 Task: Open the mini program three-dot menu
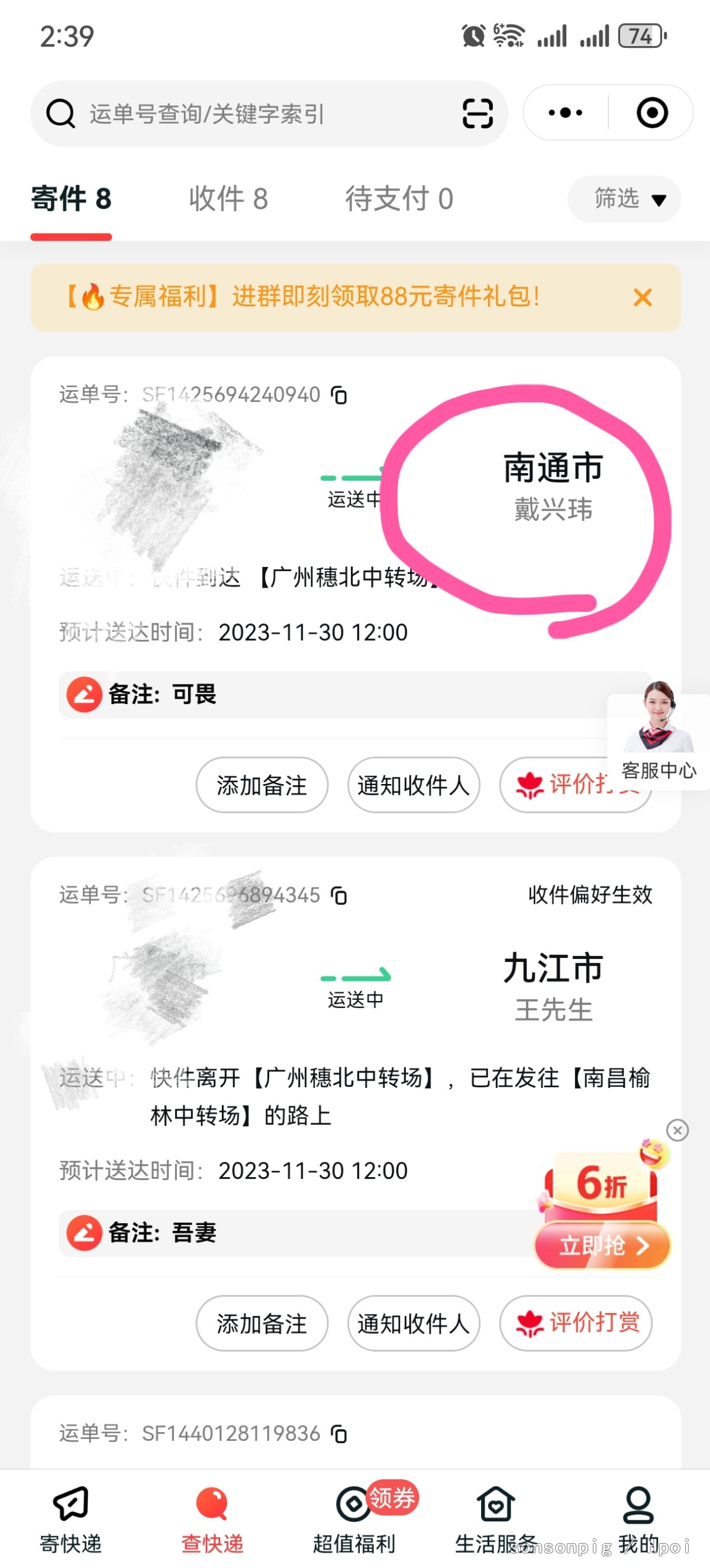click(x=566, y=112)
